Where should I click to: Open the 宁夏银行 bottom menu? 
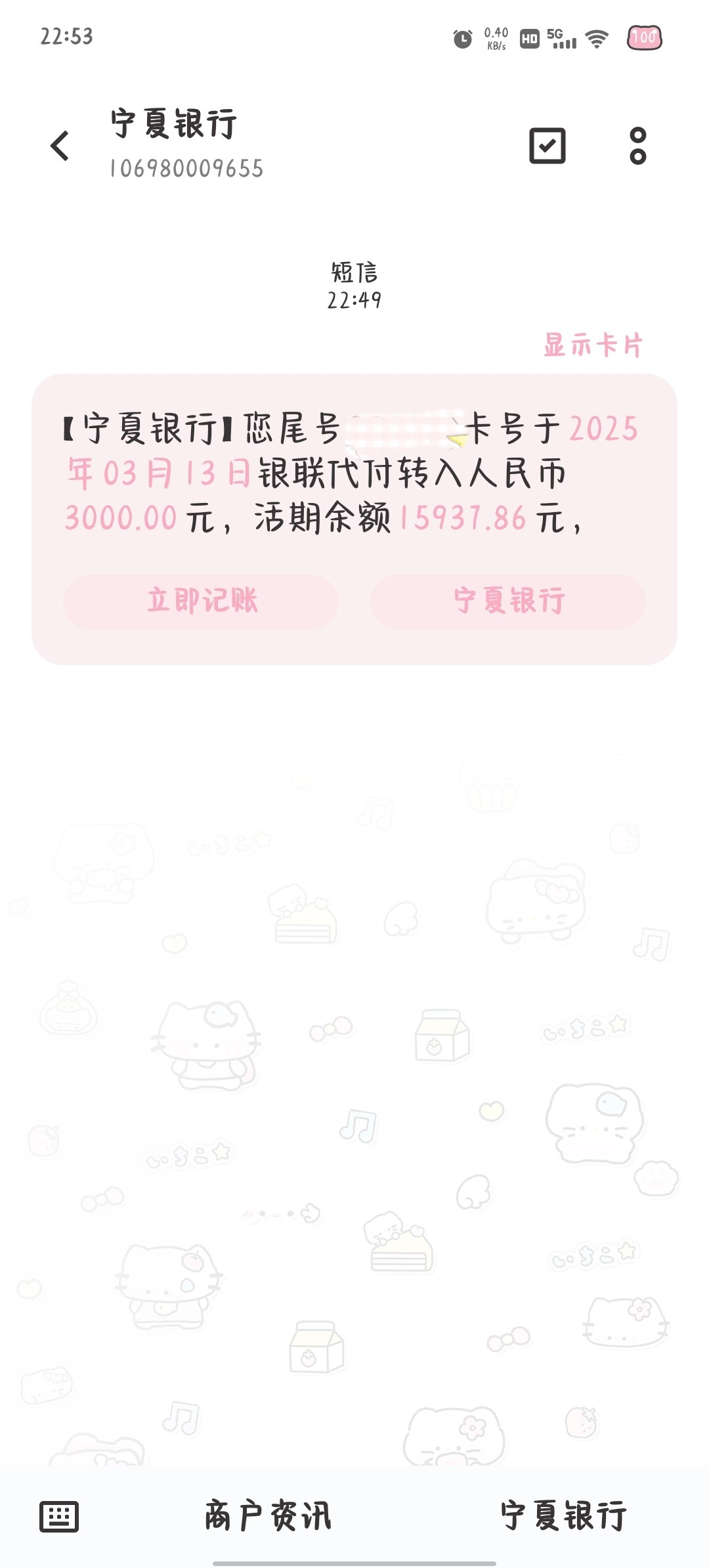point(563,1516)
